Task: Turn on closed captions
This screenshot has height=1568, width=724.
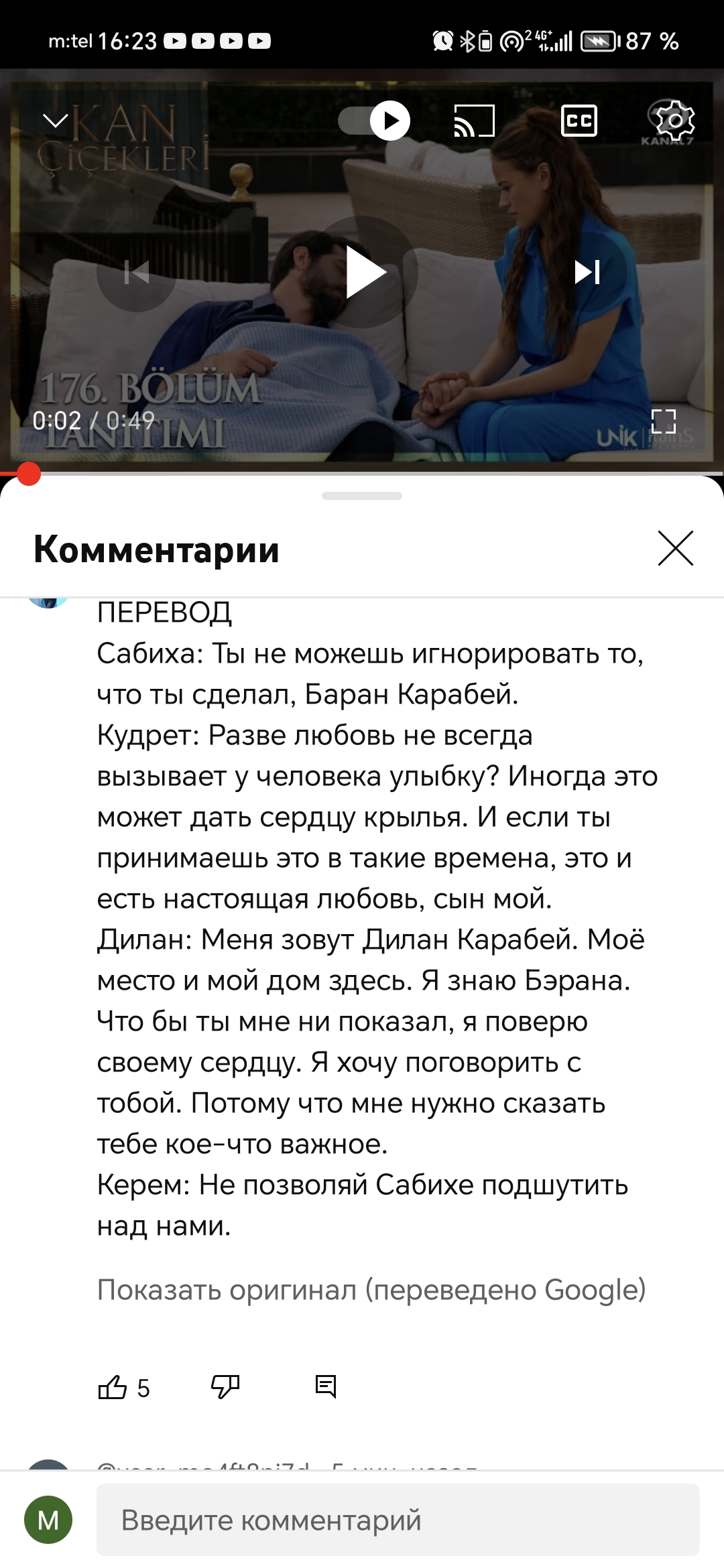Action: coord(579,121)
